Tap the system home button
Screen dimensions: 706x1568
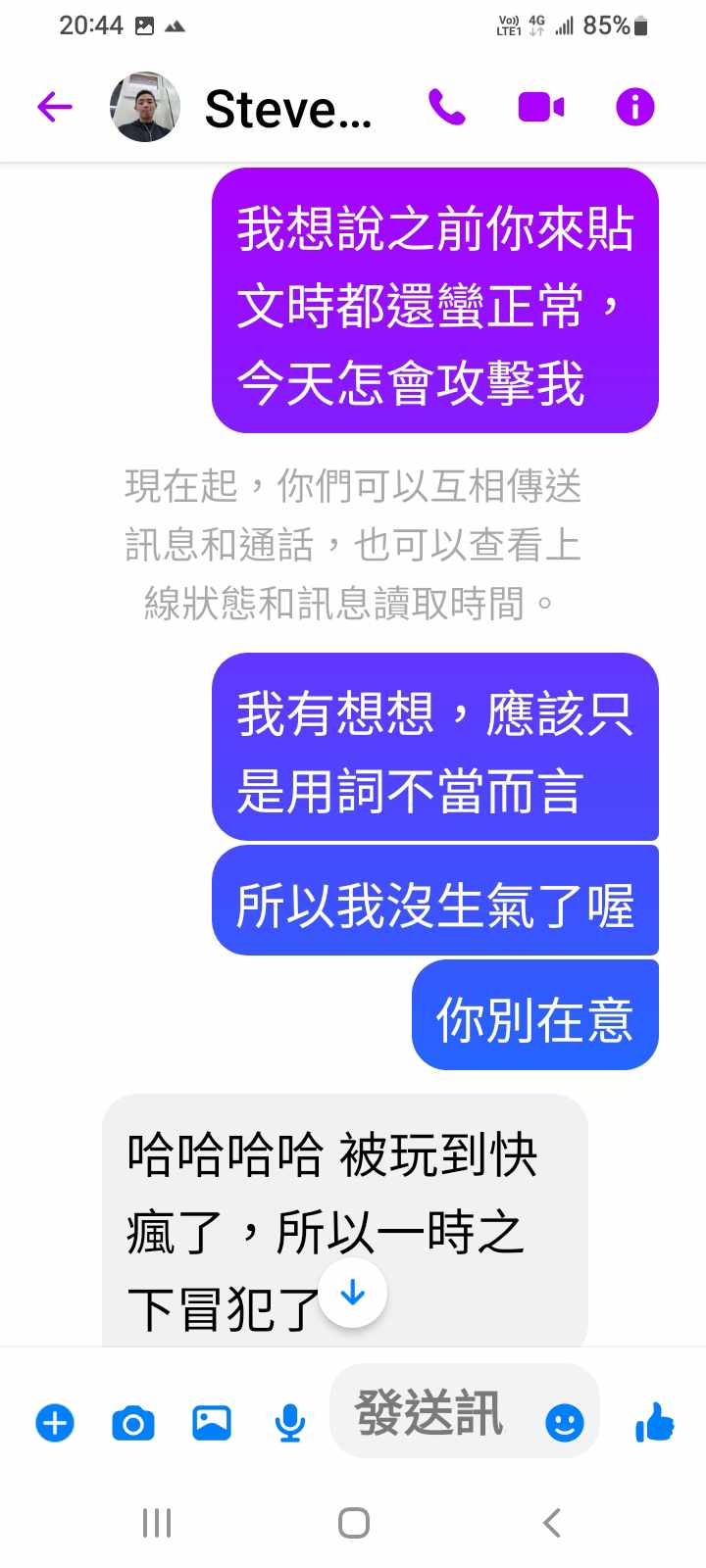[353, 1522]
